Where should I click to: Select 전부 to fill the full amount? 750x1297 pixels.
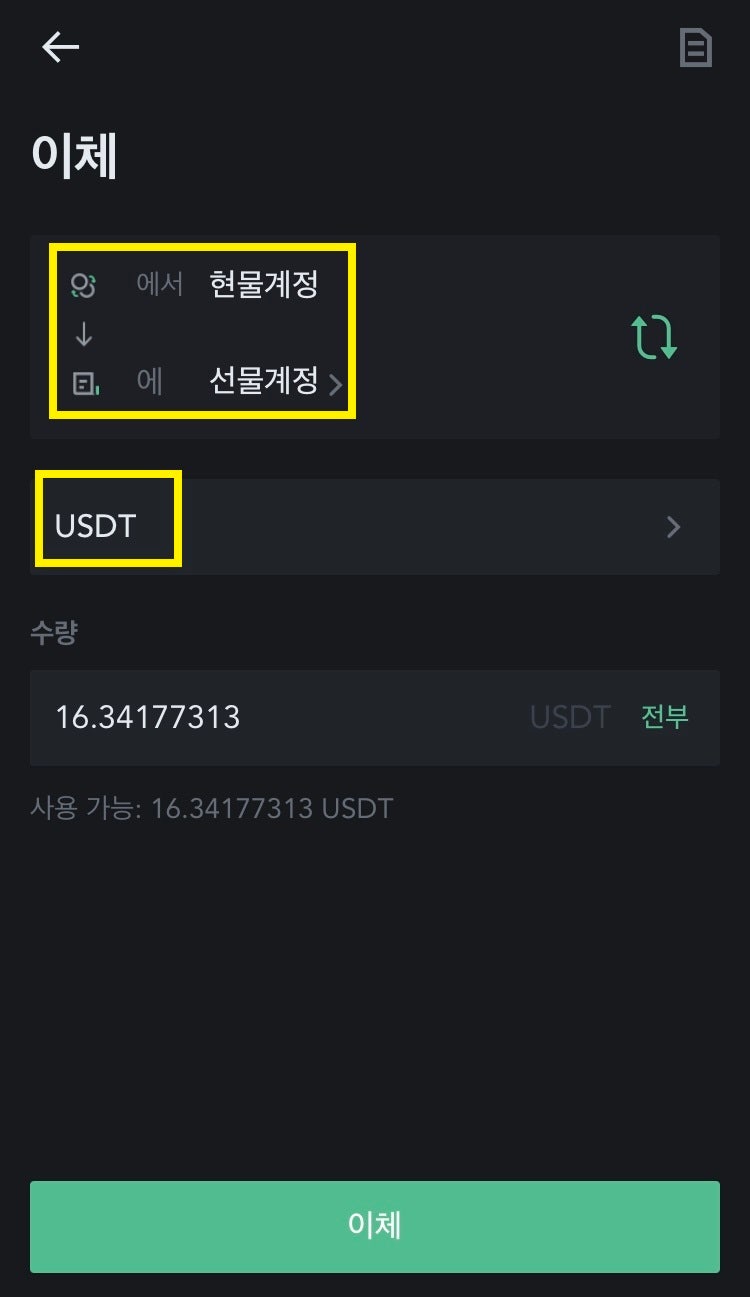point(665,717)
